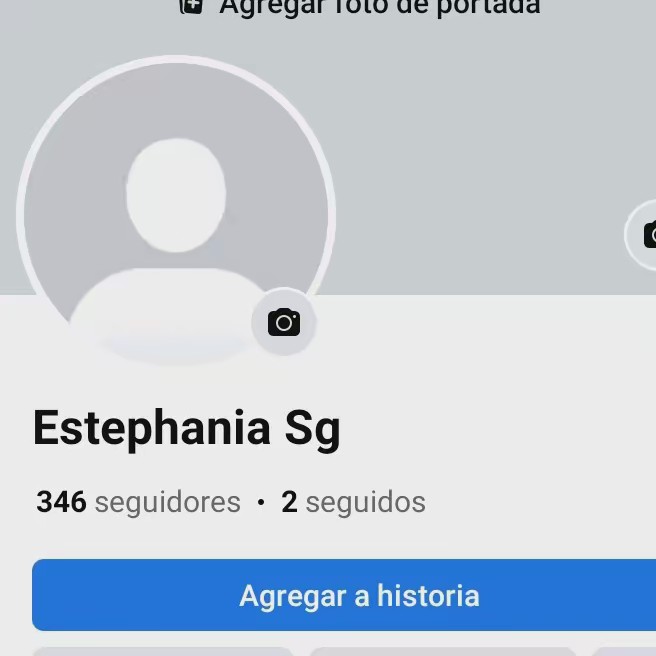656x656 pixels.
Task: View the 346 seguidores list
Action: (139, 502)
